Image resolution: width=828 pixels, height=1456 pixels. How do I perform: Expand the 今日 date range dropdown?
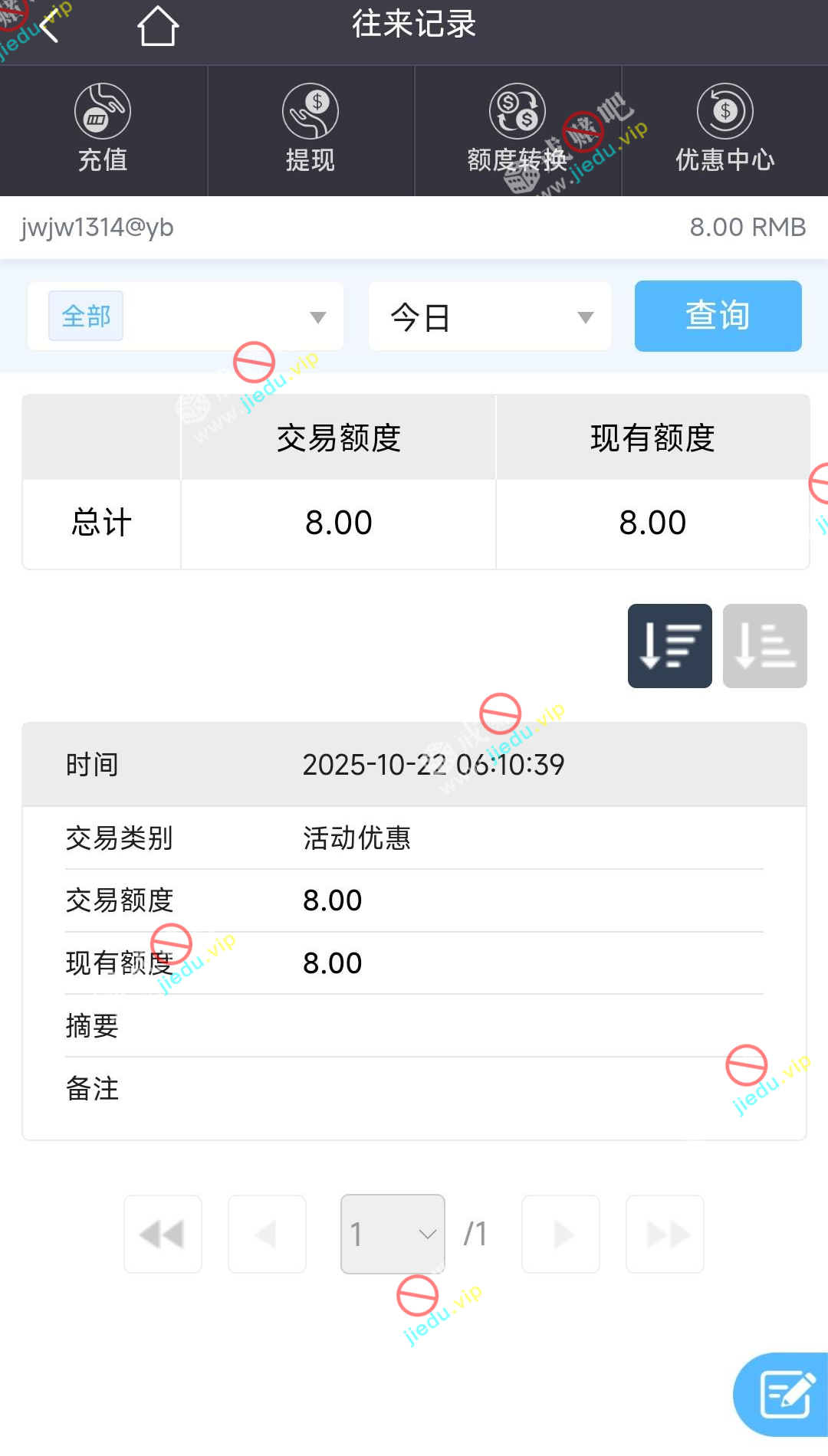[x=490, y=316]
